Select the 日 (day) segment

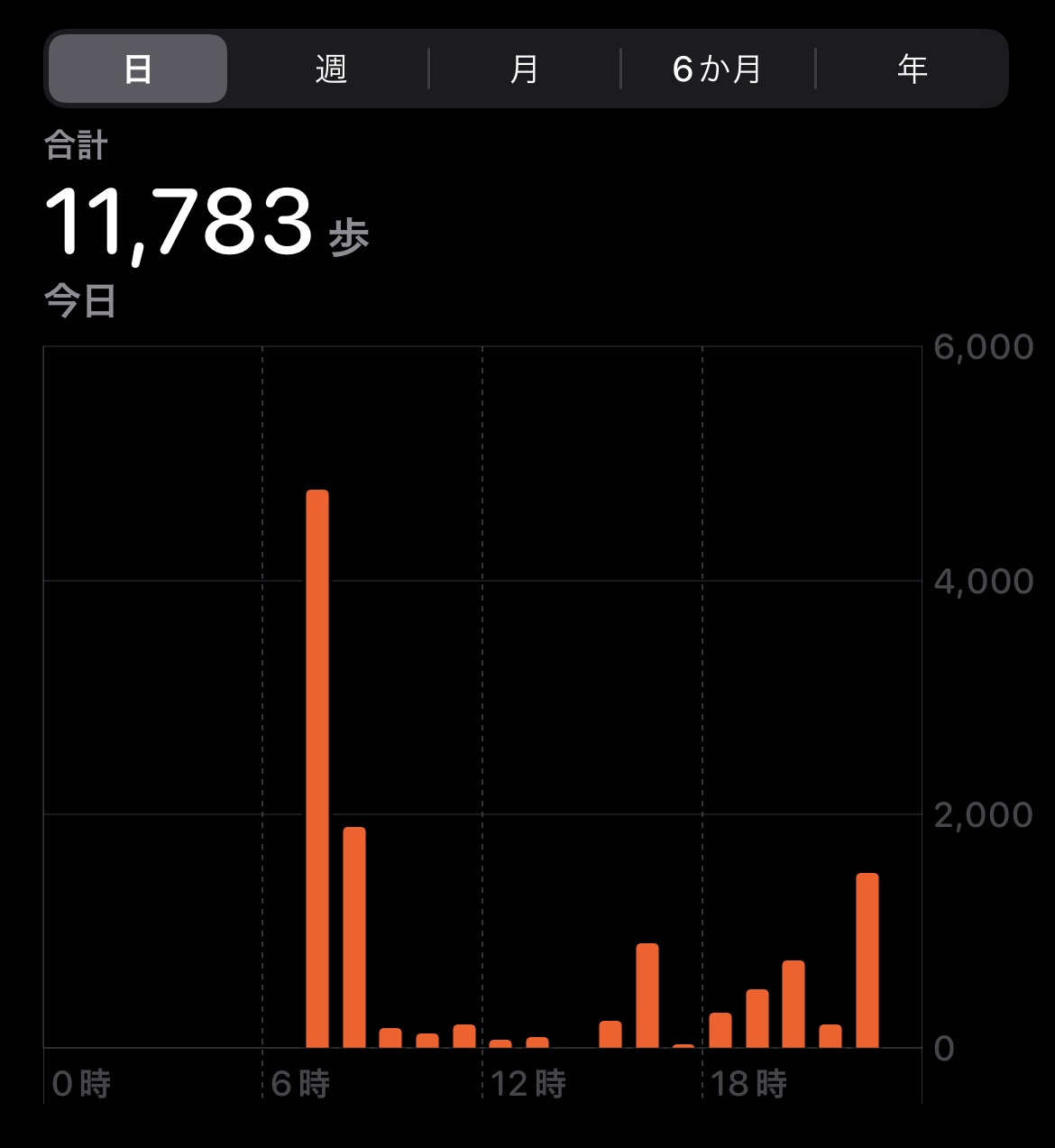click(137, 69)
